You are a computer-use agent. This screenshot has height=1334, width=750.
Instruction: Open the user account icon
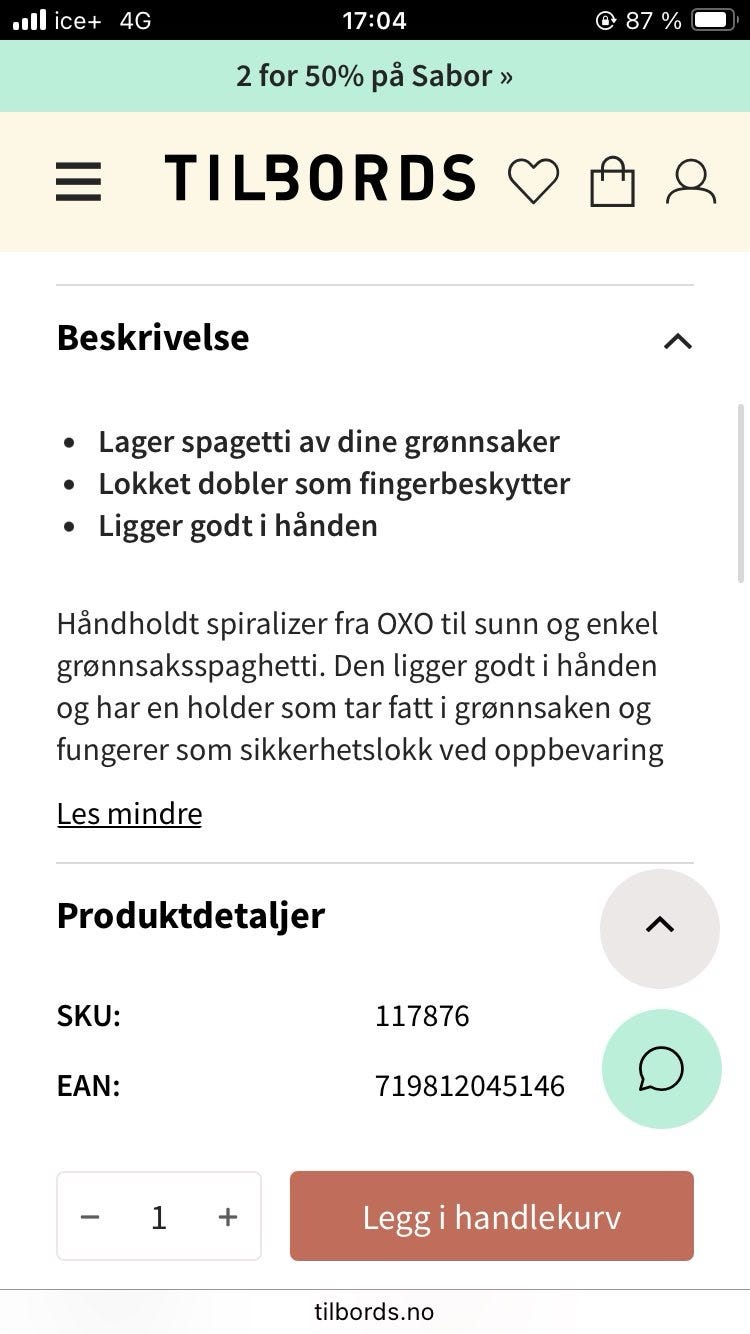[x=691, y=182]
